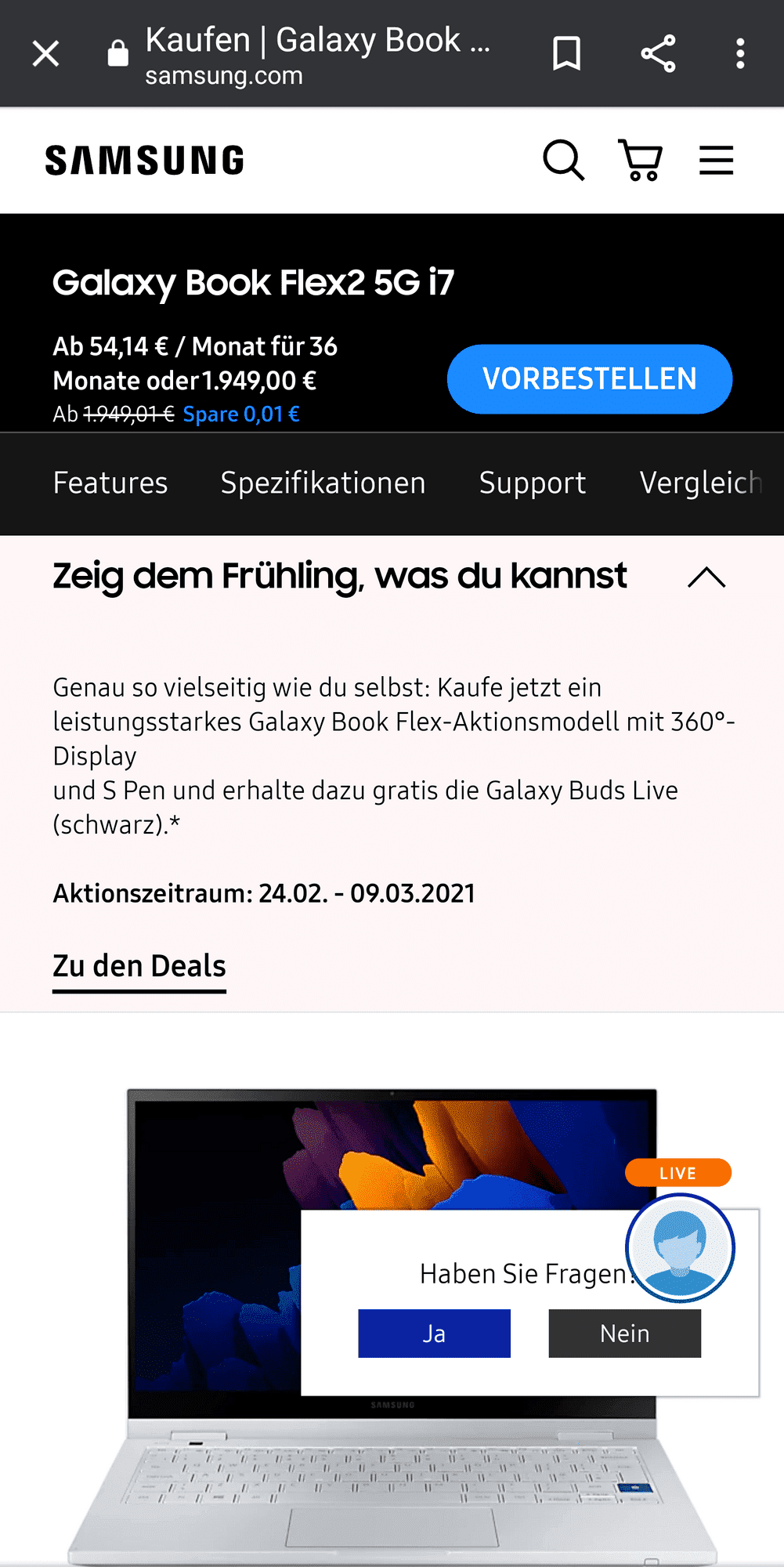Screen dimensions: 784x1567
Task: Switch to the Features tab
Action: [110, 483]
